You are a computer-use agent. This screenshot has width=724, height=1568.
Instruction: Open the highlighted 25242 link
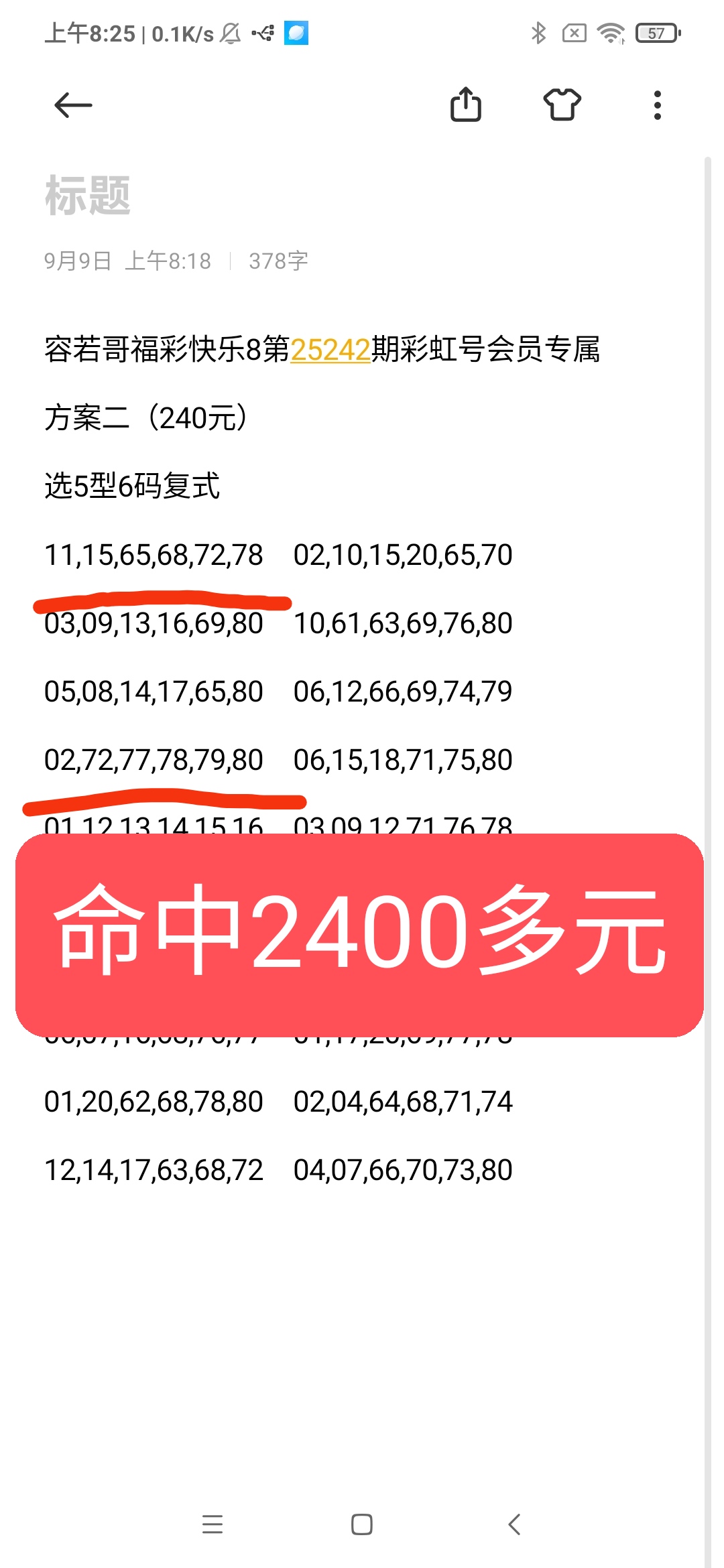[x=330, y=350]
